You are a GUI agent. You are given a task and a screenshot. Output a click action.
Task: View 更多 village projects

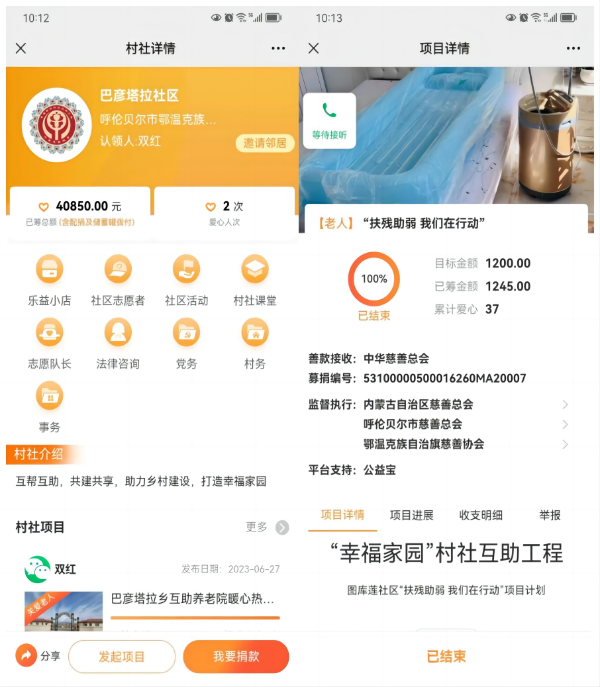click(x=267, y=527)
